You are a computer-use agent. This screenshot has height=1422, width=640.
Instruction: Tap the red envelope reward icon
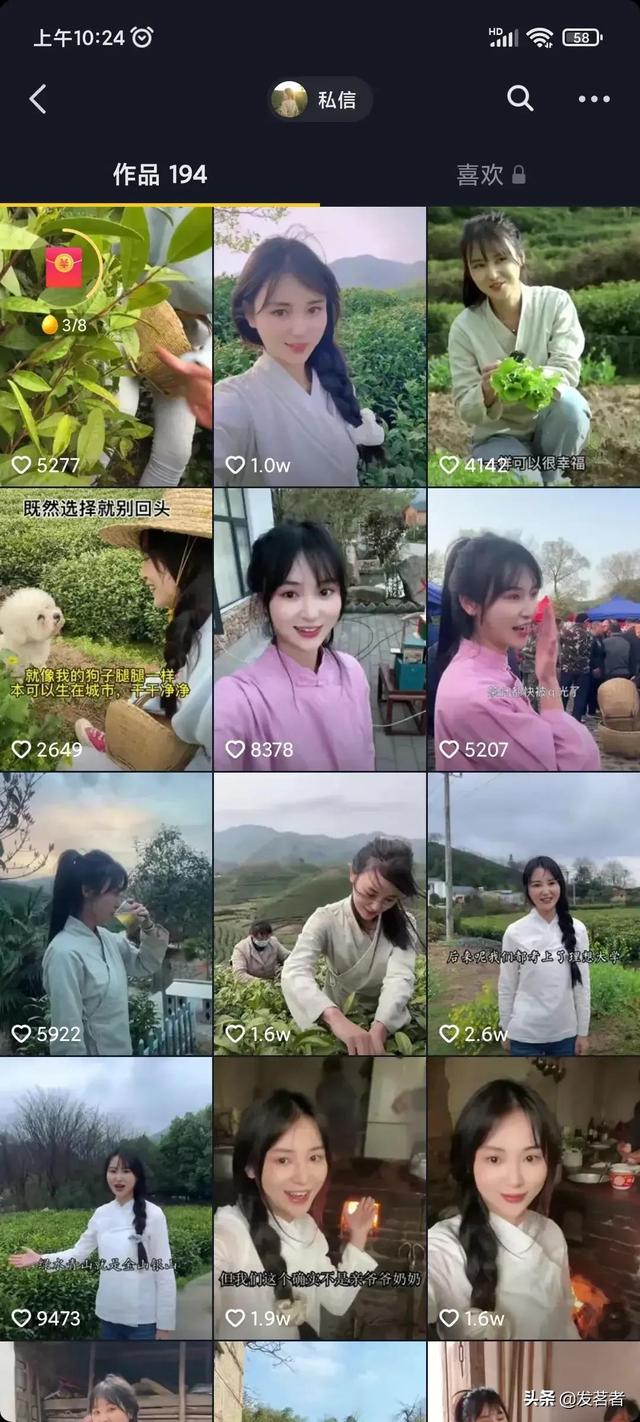[63, 266]
